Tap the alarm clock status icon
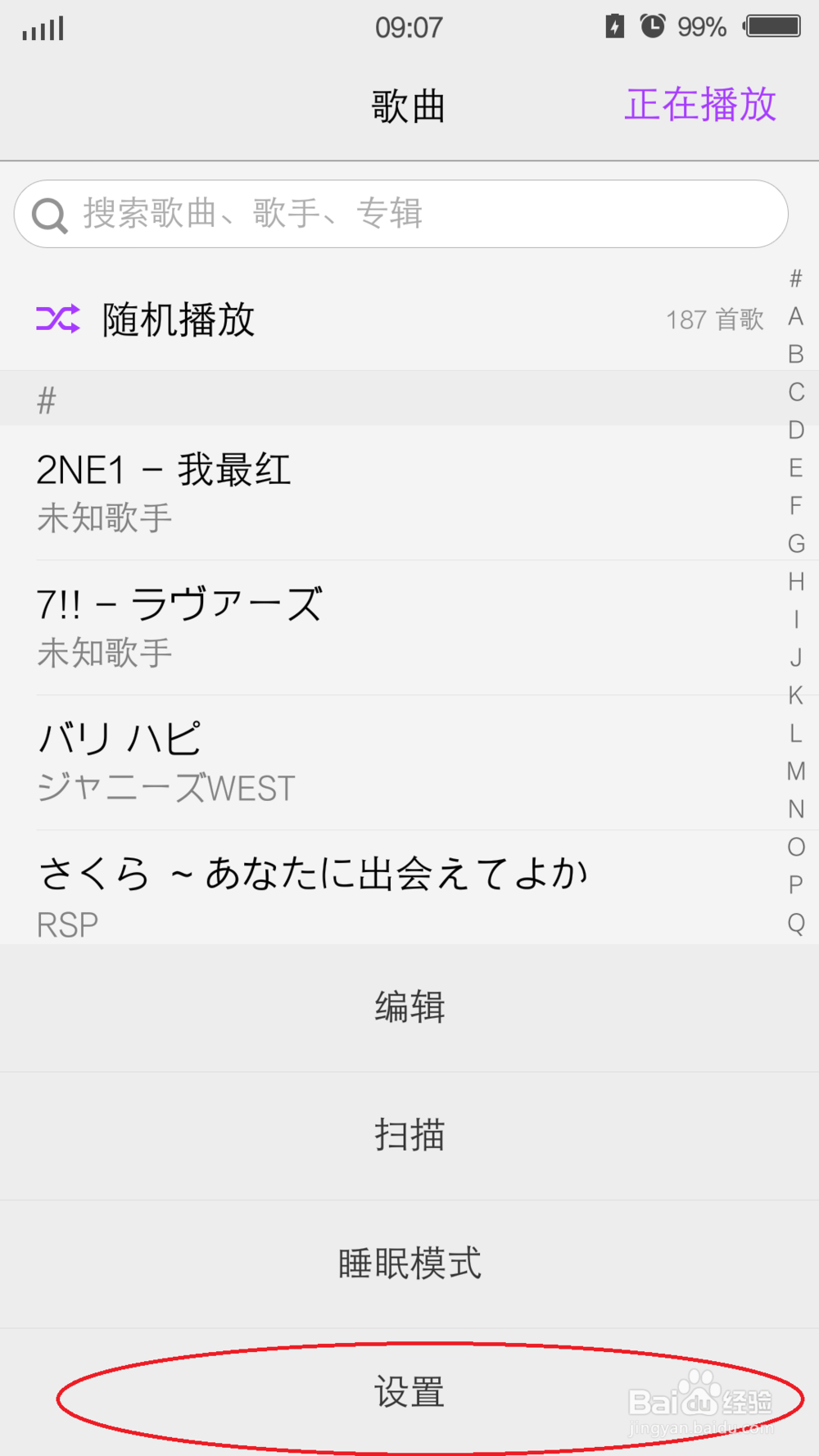Screen dimensions: 819x1456 coord(651,25)
